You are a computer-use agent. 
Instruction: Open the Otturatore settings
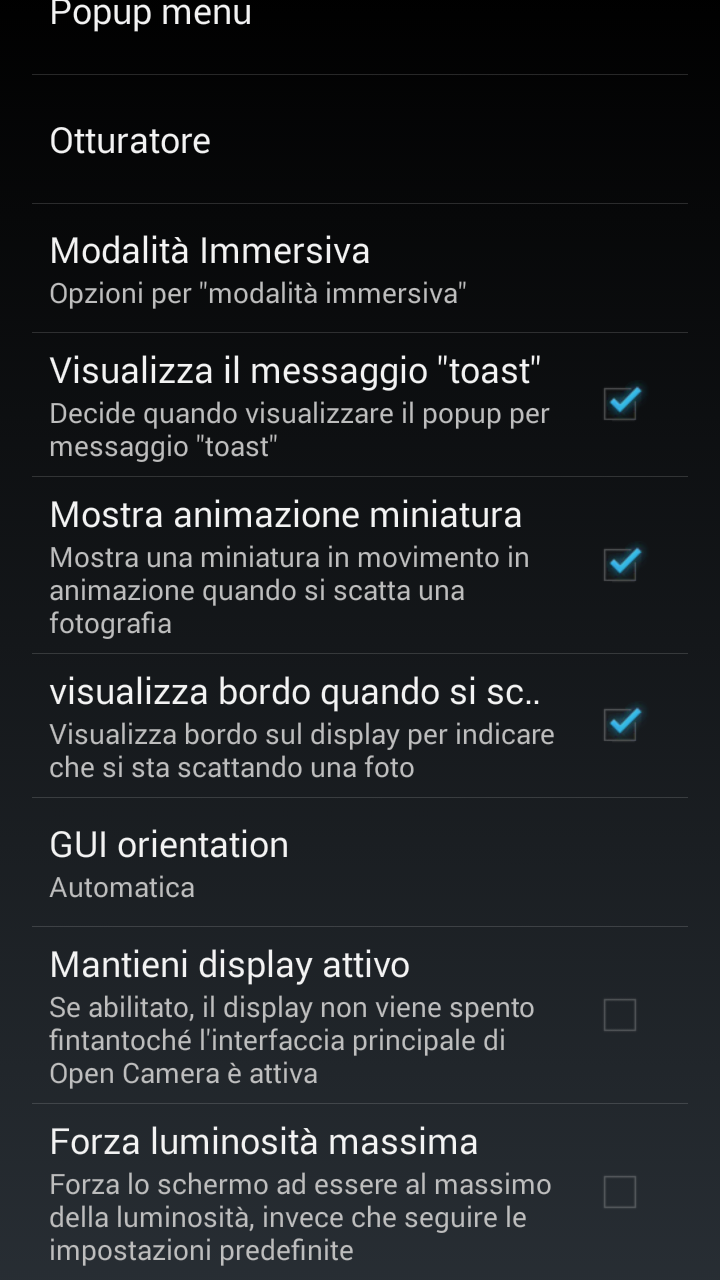coord(359,140)
